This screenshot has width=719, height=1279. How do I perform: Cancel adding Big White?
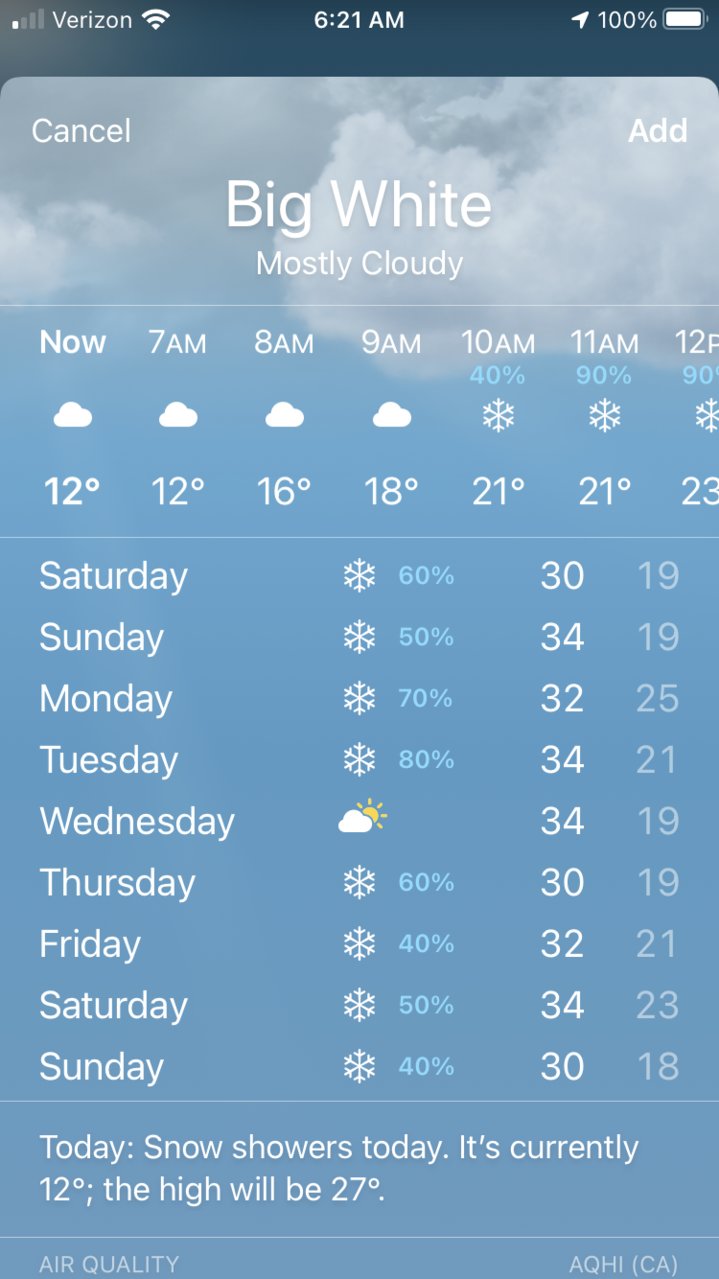(81, 131)
